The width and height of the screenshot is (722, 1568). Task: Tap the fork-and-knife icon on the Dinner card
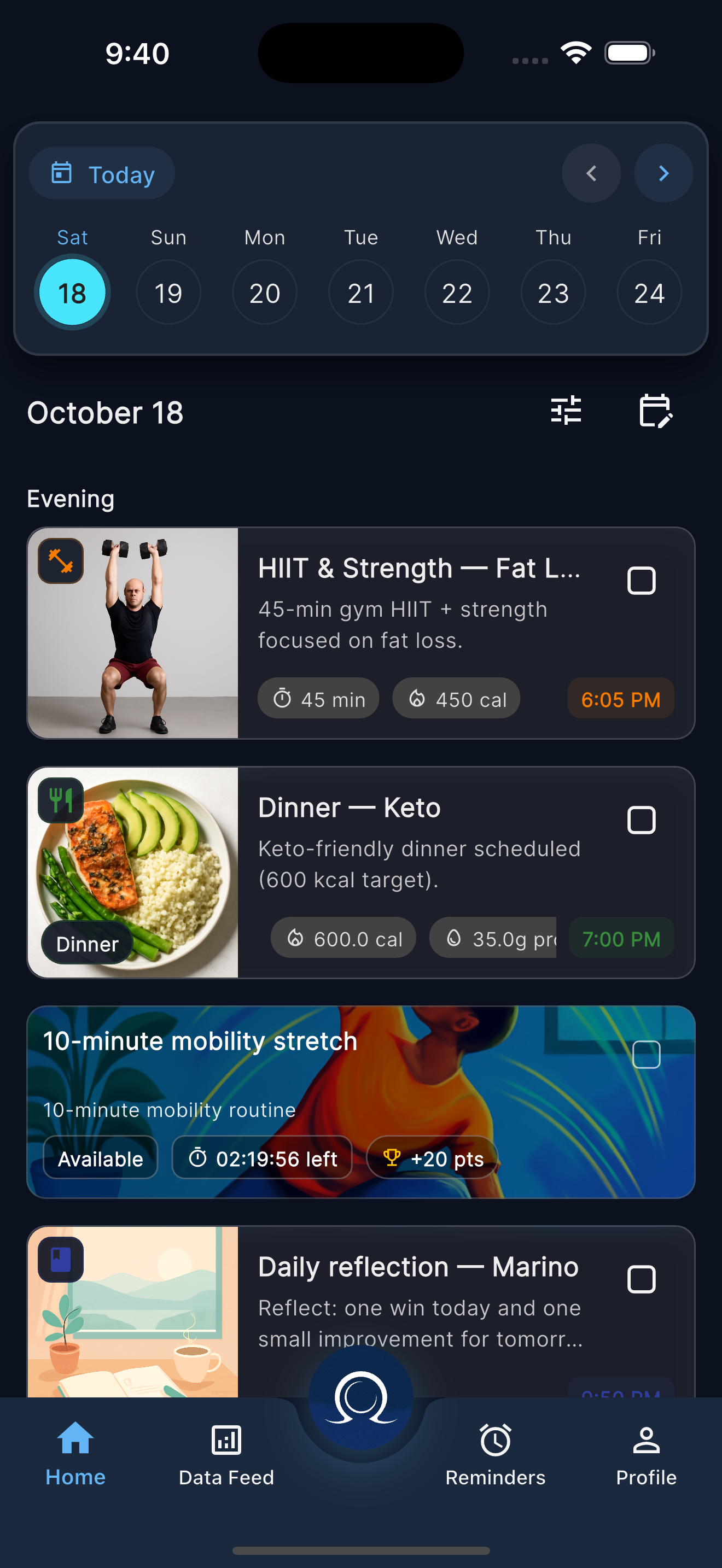point(60,800)
